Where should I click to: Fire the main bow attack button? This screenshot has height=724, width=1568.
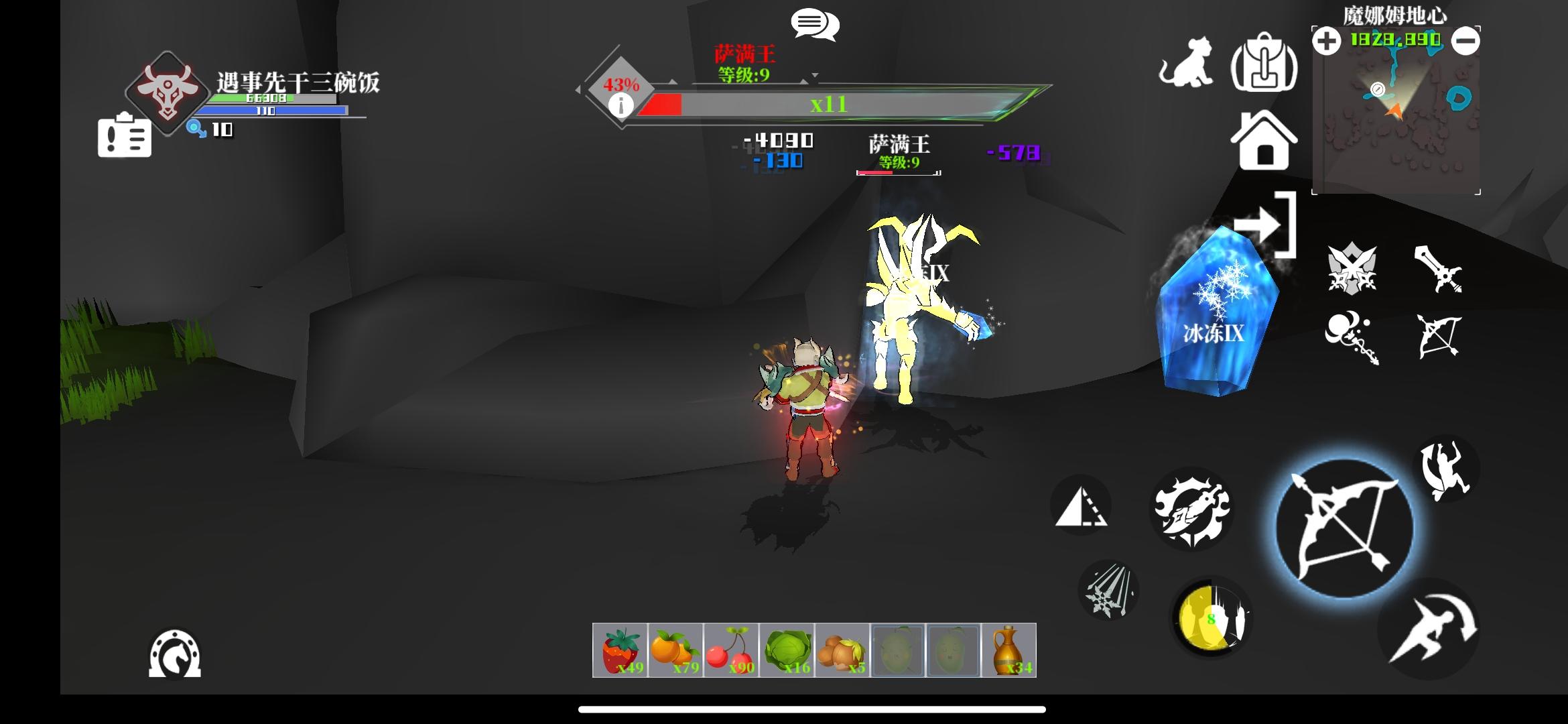pyautogui.click(x=1344, y=528)
